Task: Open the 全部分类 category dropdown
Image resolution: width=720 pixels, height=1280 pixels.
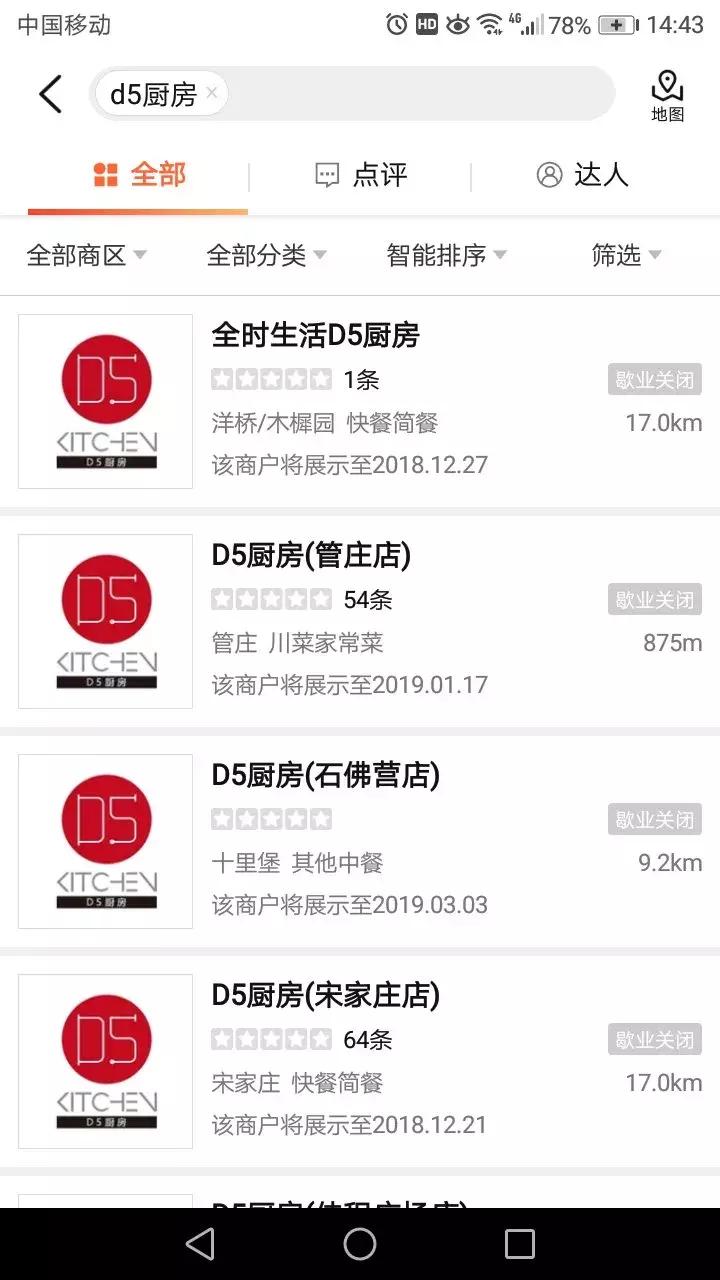Action: (265, 256)
